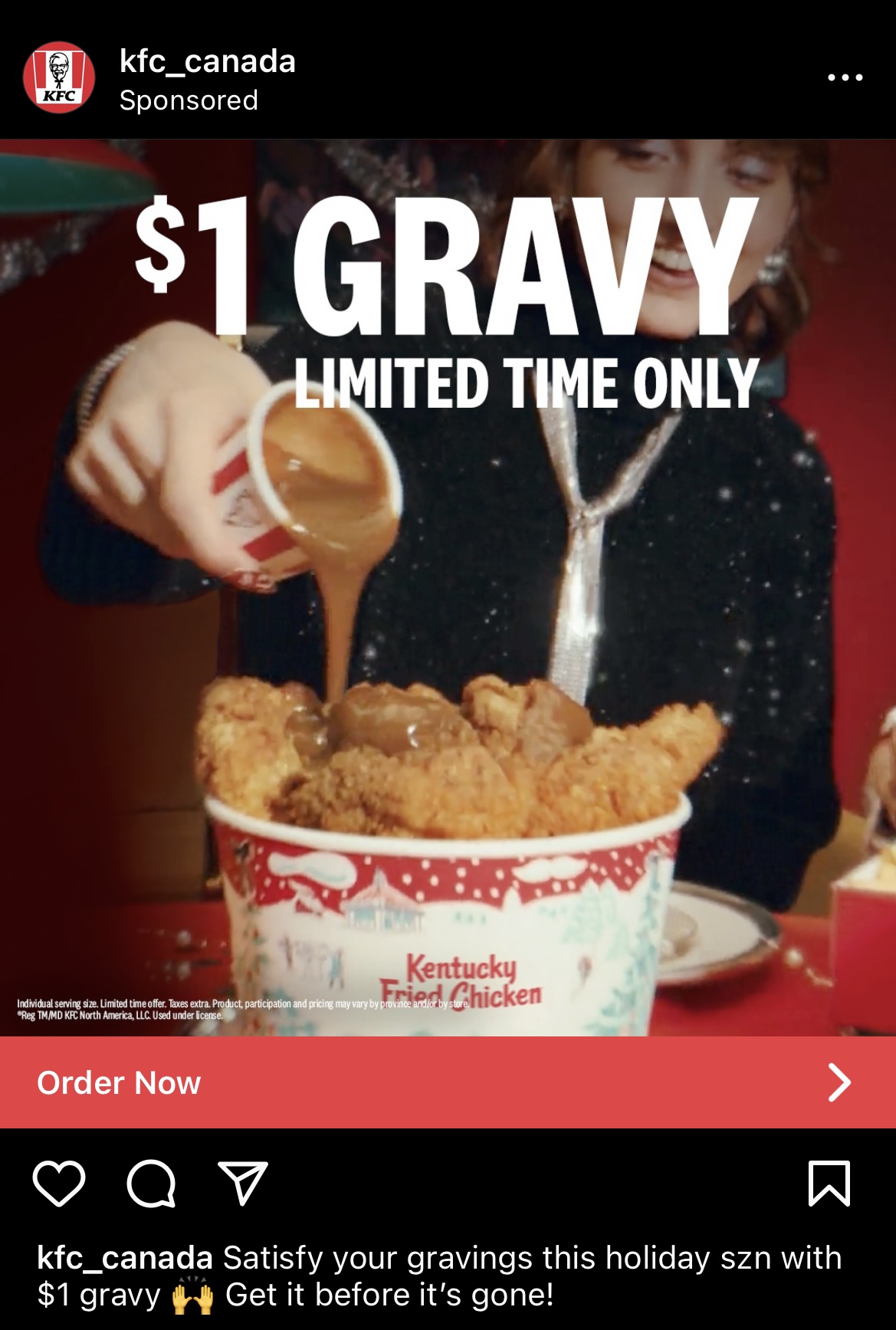The width and height of the screenshot is (896, 1330).
Task: Comment on the kfc_canada post
Action: click(x=151, y=1184)
